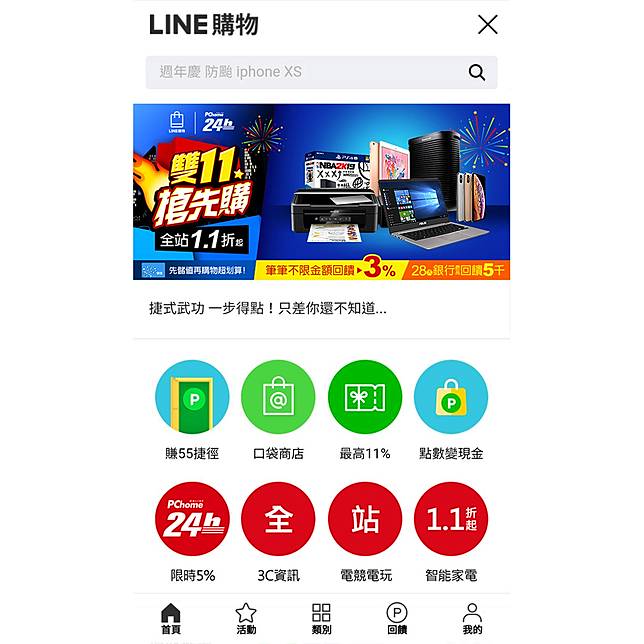644x644 pixels.
Task: Tap the magnifier search icon
Action: (x=477, y=72)
